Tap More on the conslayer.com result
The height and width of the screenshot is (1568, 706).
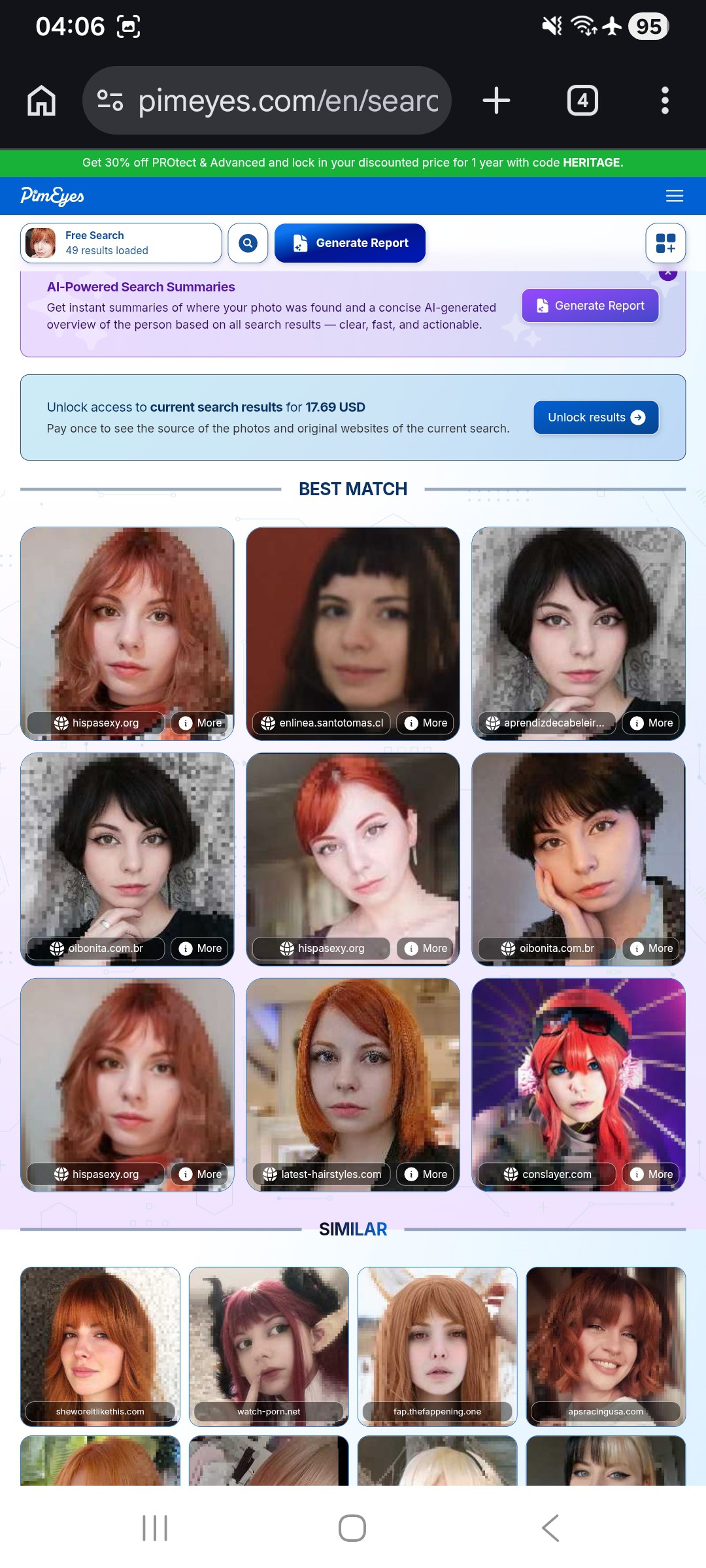point(651,1174)
